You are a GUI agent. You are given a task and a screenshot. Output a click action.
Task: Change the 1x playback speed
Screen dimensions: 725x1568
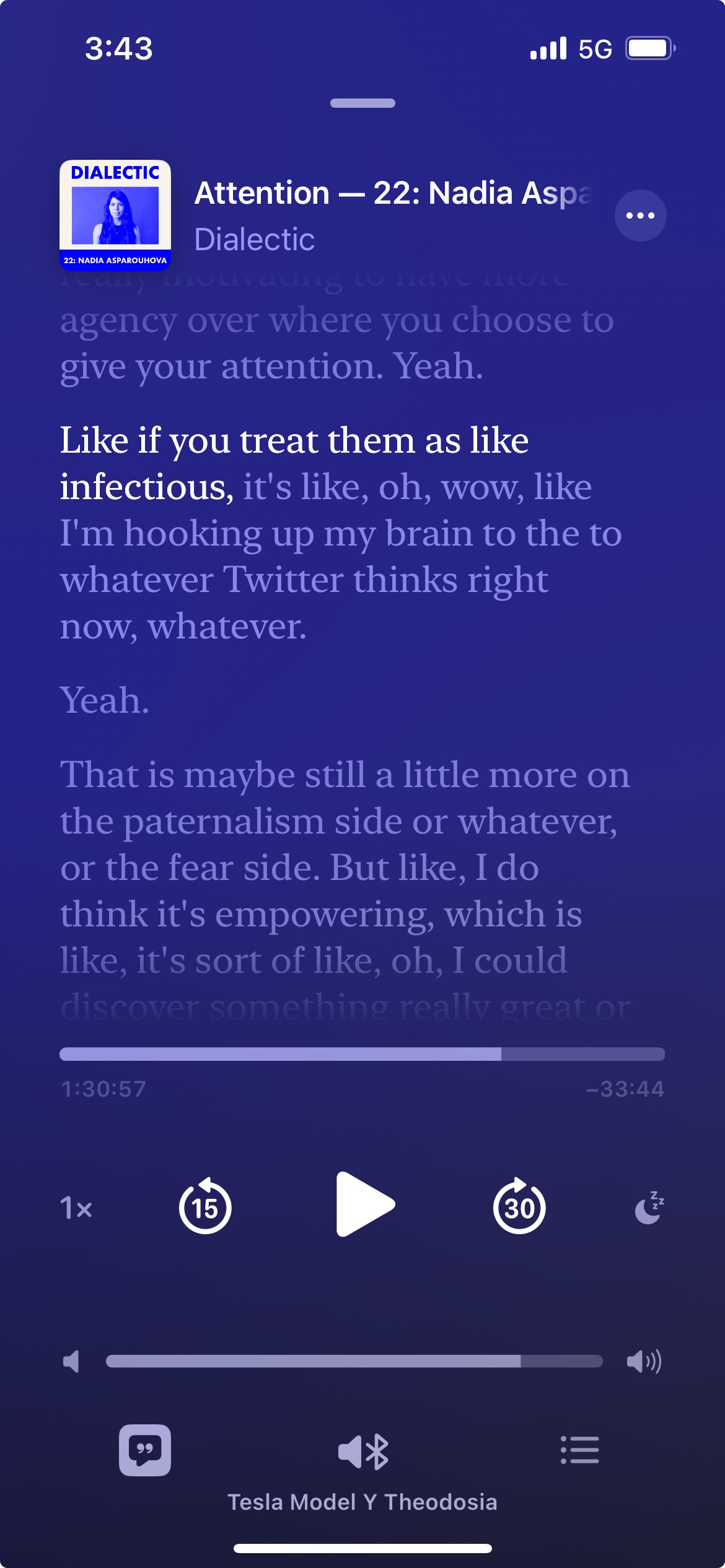[x=76, y=1208]
